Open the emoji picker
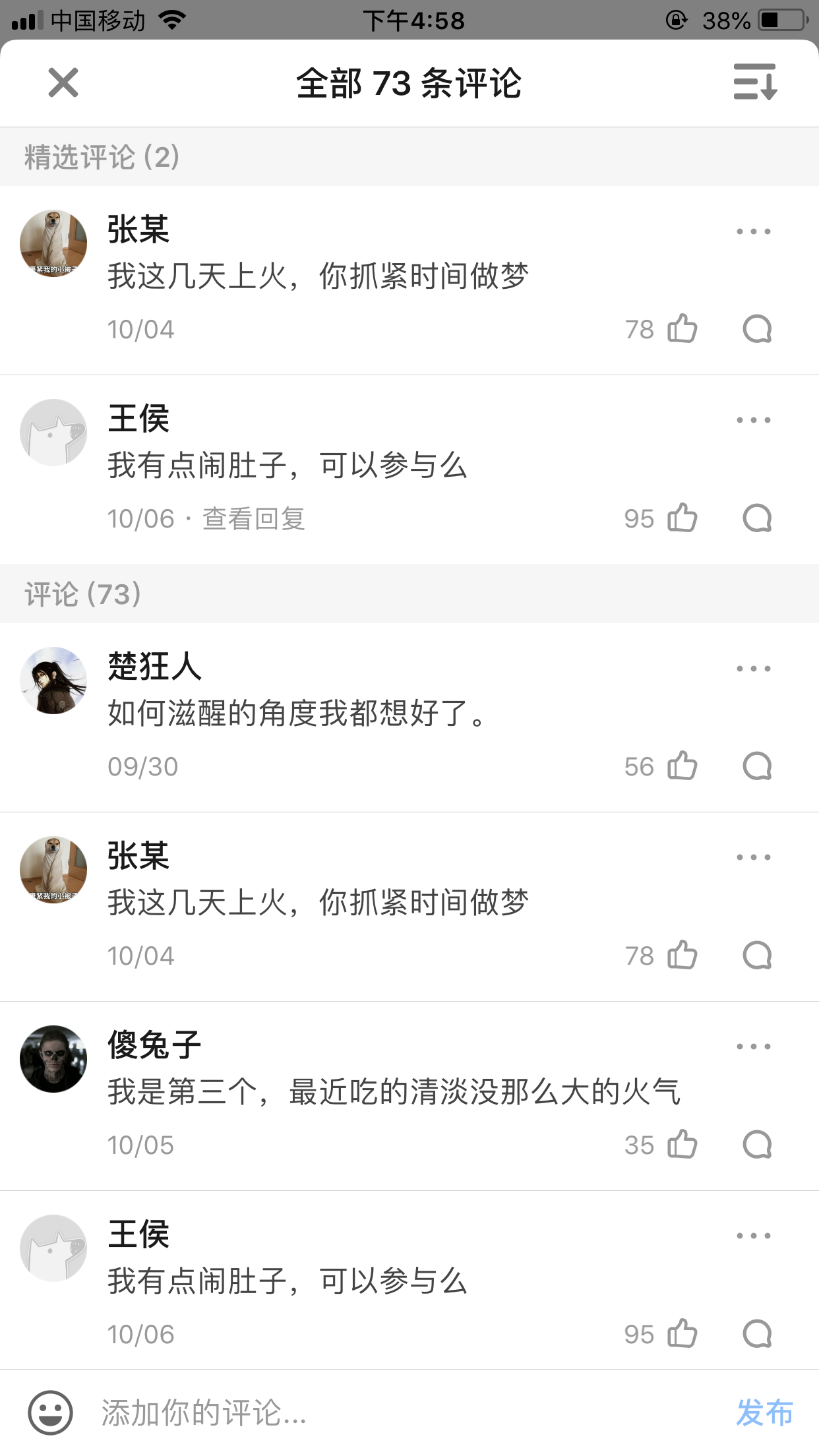 pyautogui.click(x=50, y=1412)
